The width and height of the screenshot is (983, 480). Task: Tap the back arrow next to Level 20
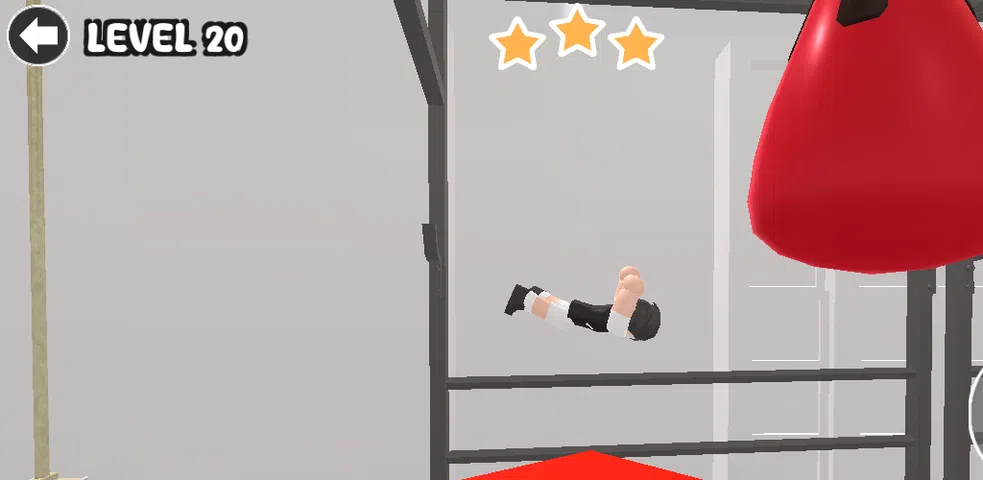(x=38, y=36)
